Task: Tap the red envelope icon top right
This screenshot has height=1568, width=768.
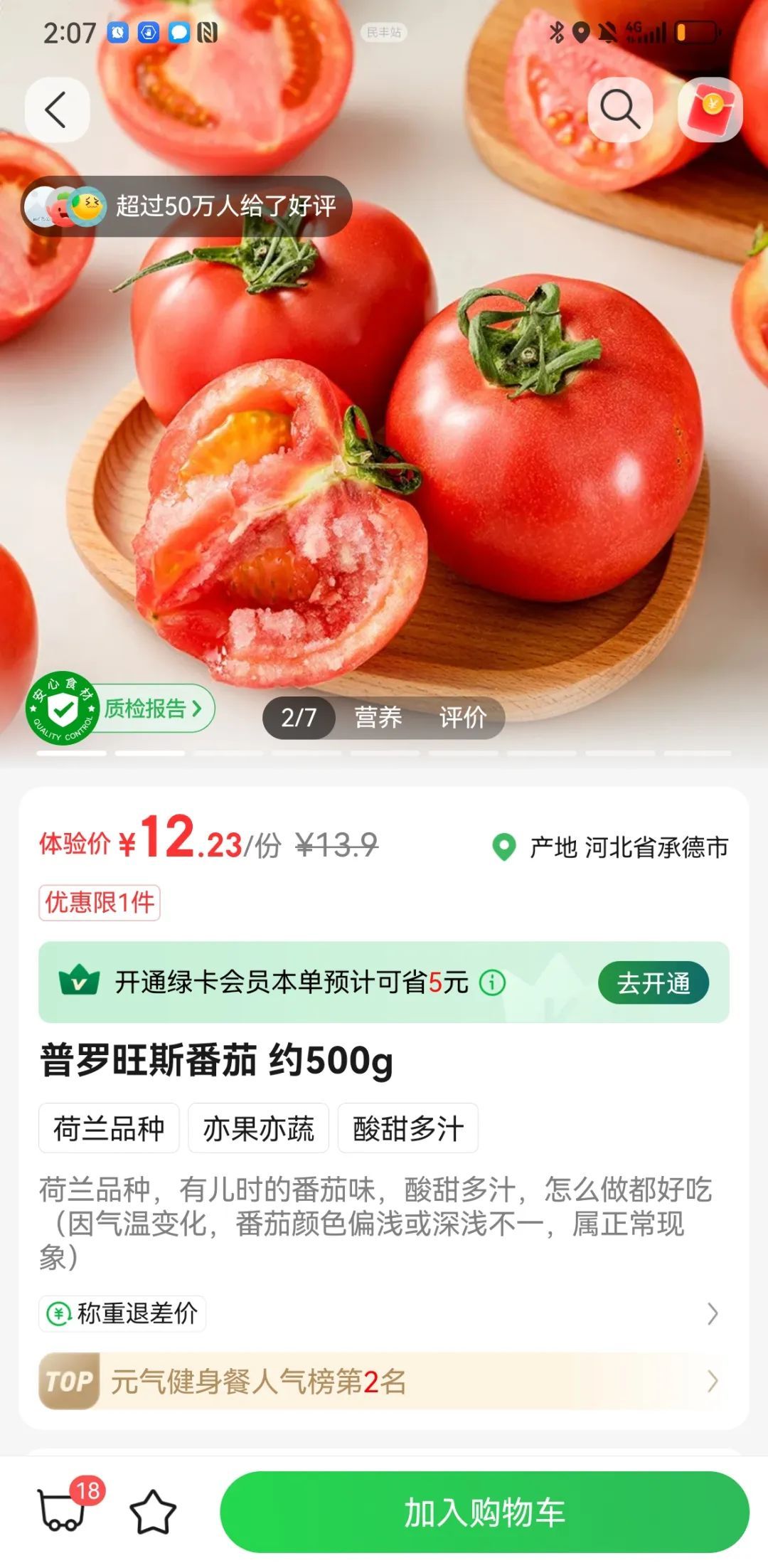Action: pos(711,111)
